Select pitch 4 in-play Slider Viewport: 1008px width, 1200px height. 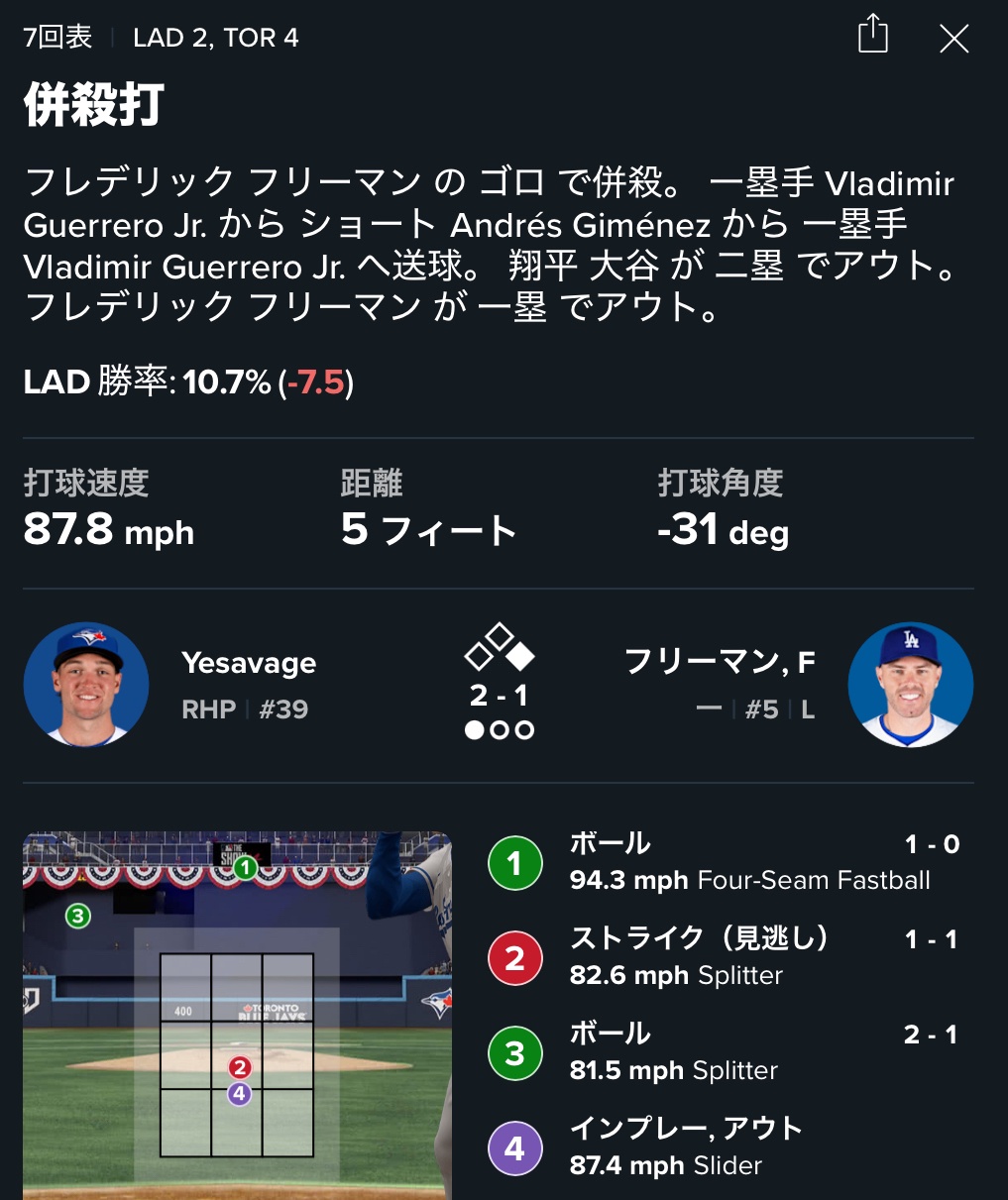click(x=724, y=1147)
